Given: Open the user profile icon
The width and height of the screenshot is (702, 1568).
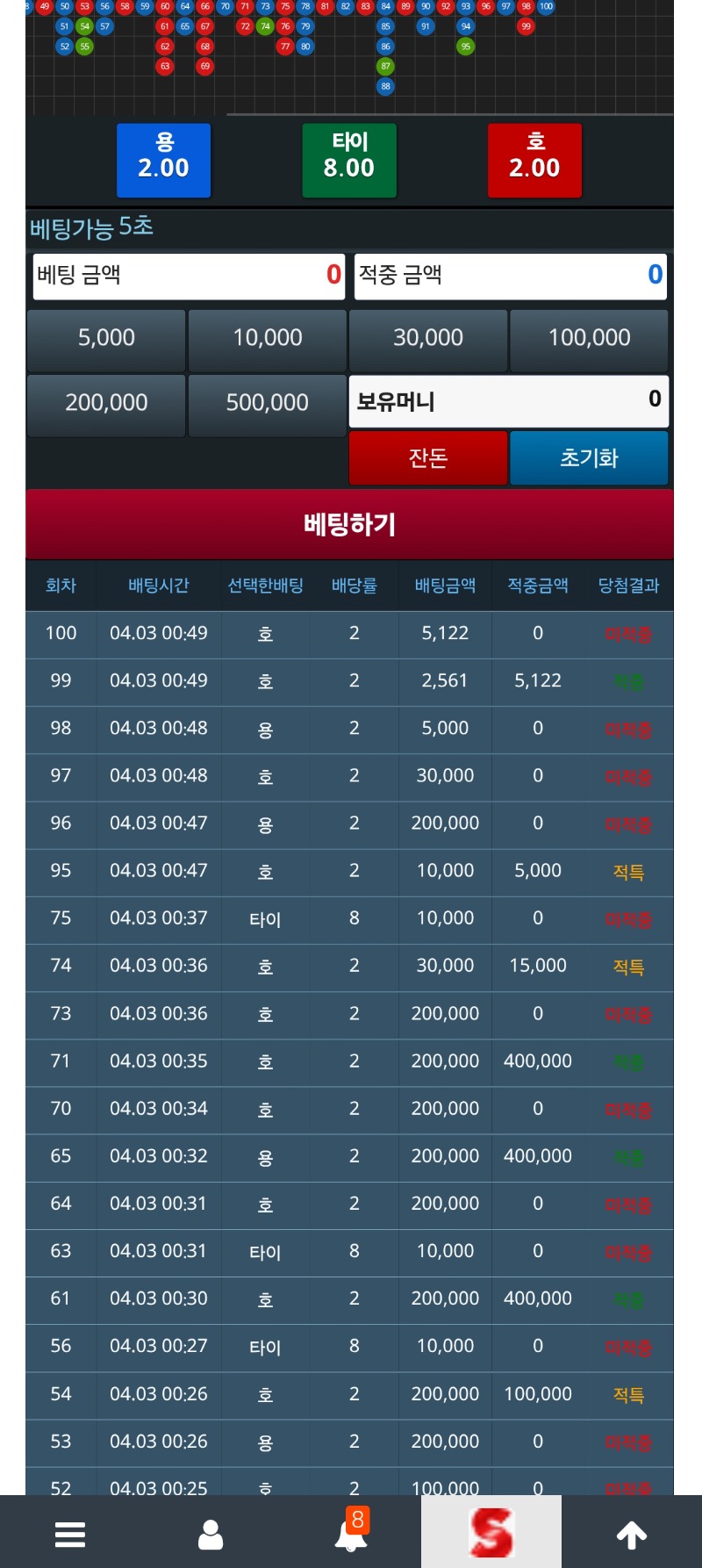Looking at the screenshot, I should click(x=211, y=1534).
